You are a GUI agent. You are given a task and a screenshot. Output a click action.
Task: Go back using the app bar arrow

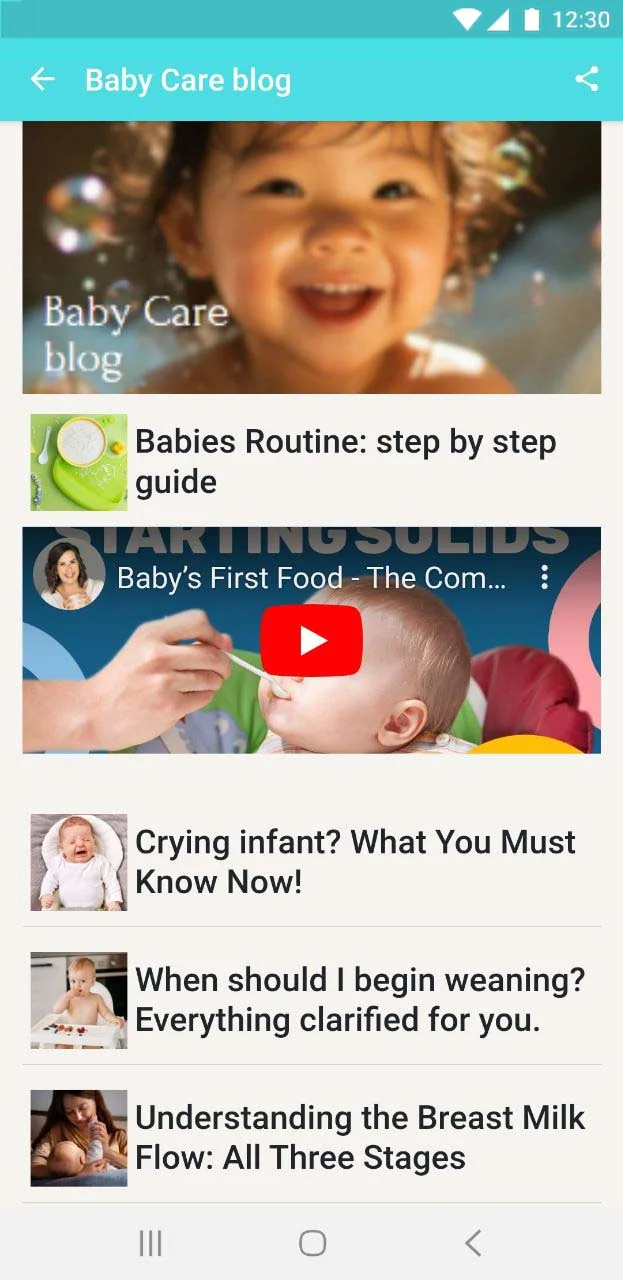(x=42, y=80)
